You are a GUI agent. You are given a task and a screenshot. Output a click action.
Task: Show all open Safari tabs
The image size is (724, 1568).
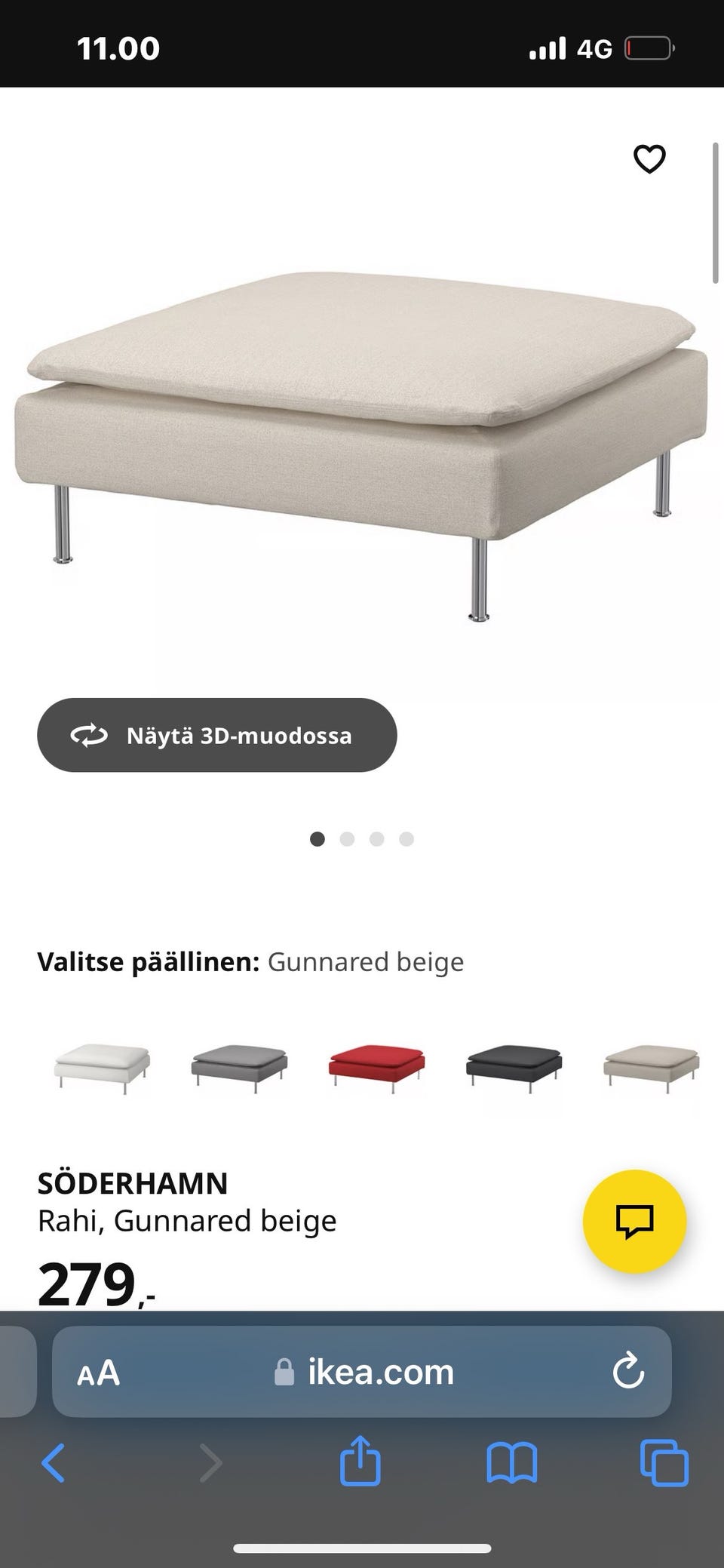[664, 1463]
